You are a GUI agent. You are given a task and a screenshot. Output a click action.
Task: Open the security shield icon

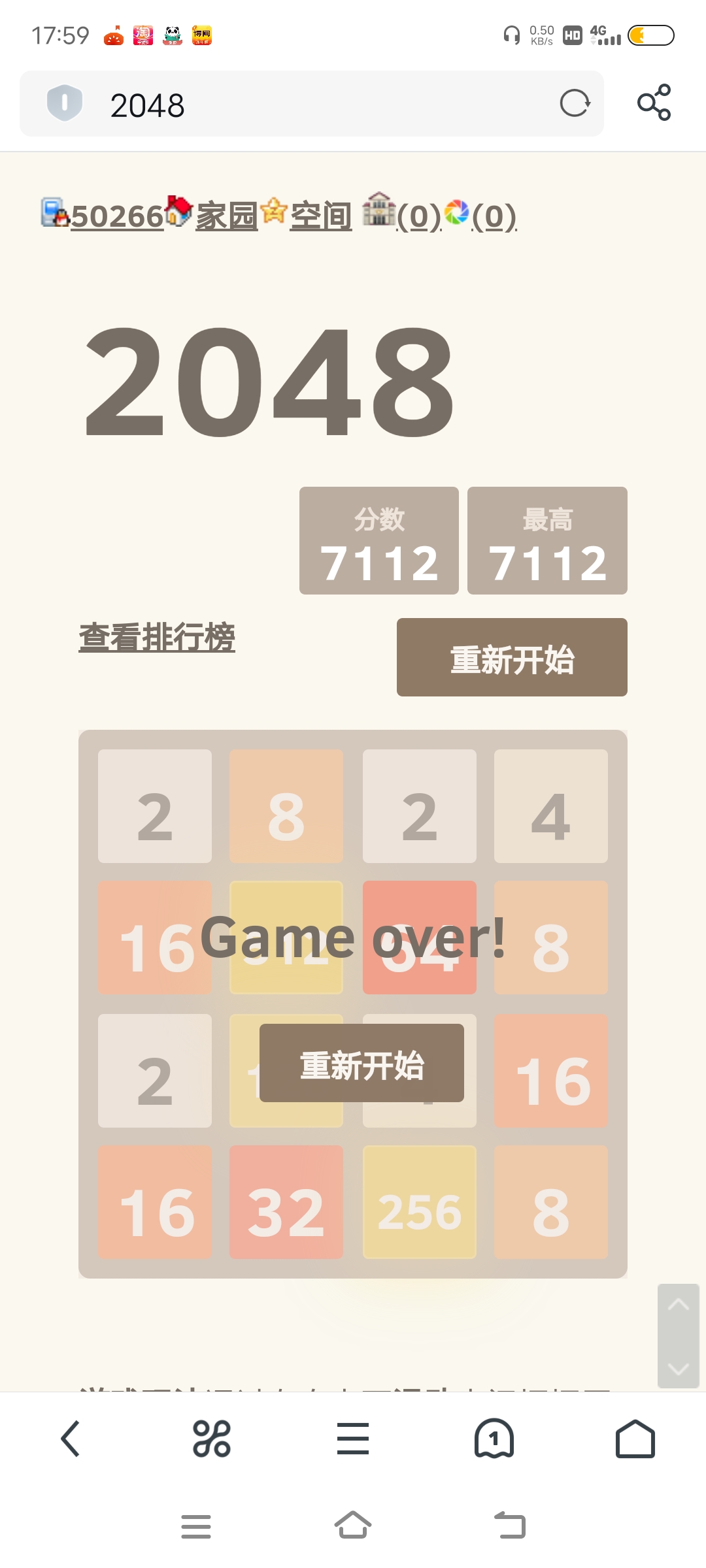[x=65, y=103]
